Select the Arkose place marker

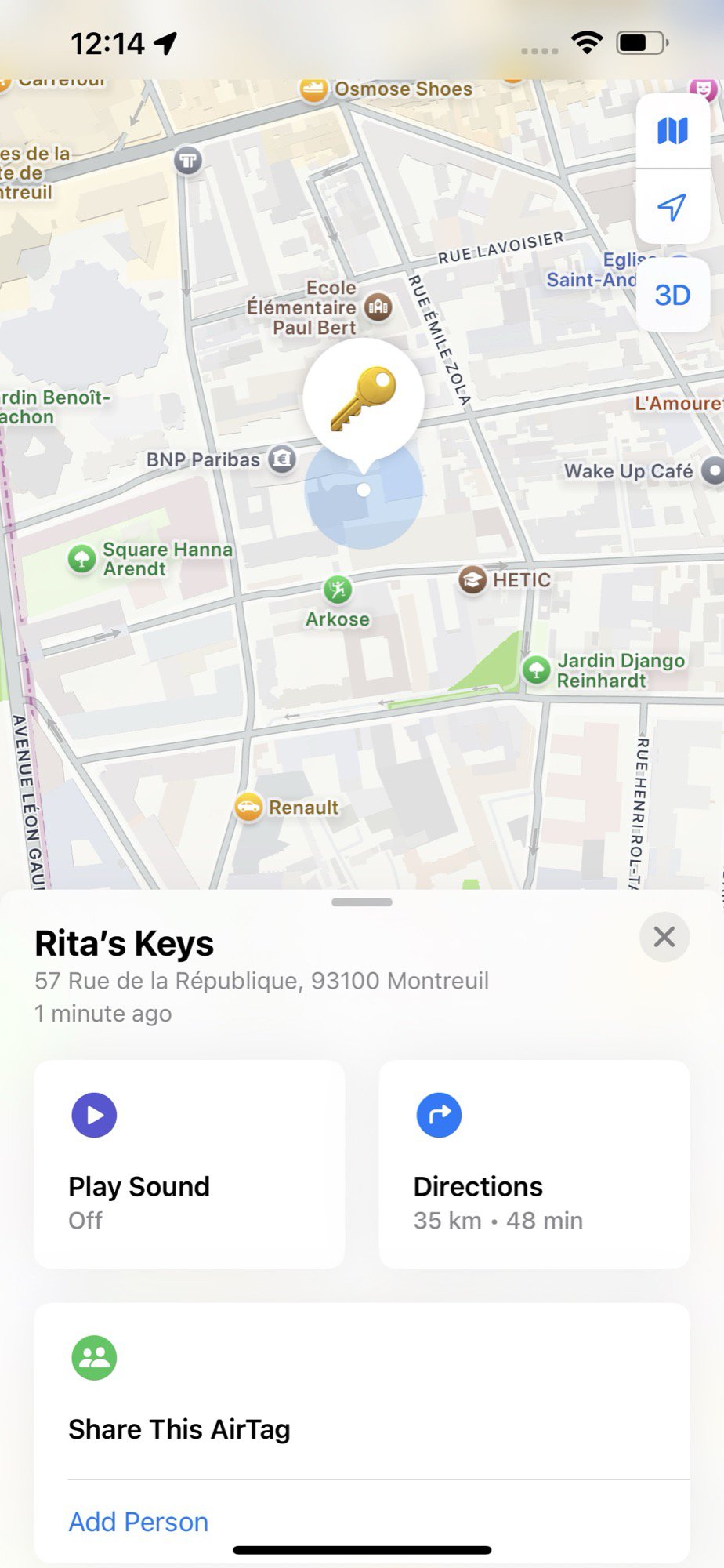[x=338, y=590]
